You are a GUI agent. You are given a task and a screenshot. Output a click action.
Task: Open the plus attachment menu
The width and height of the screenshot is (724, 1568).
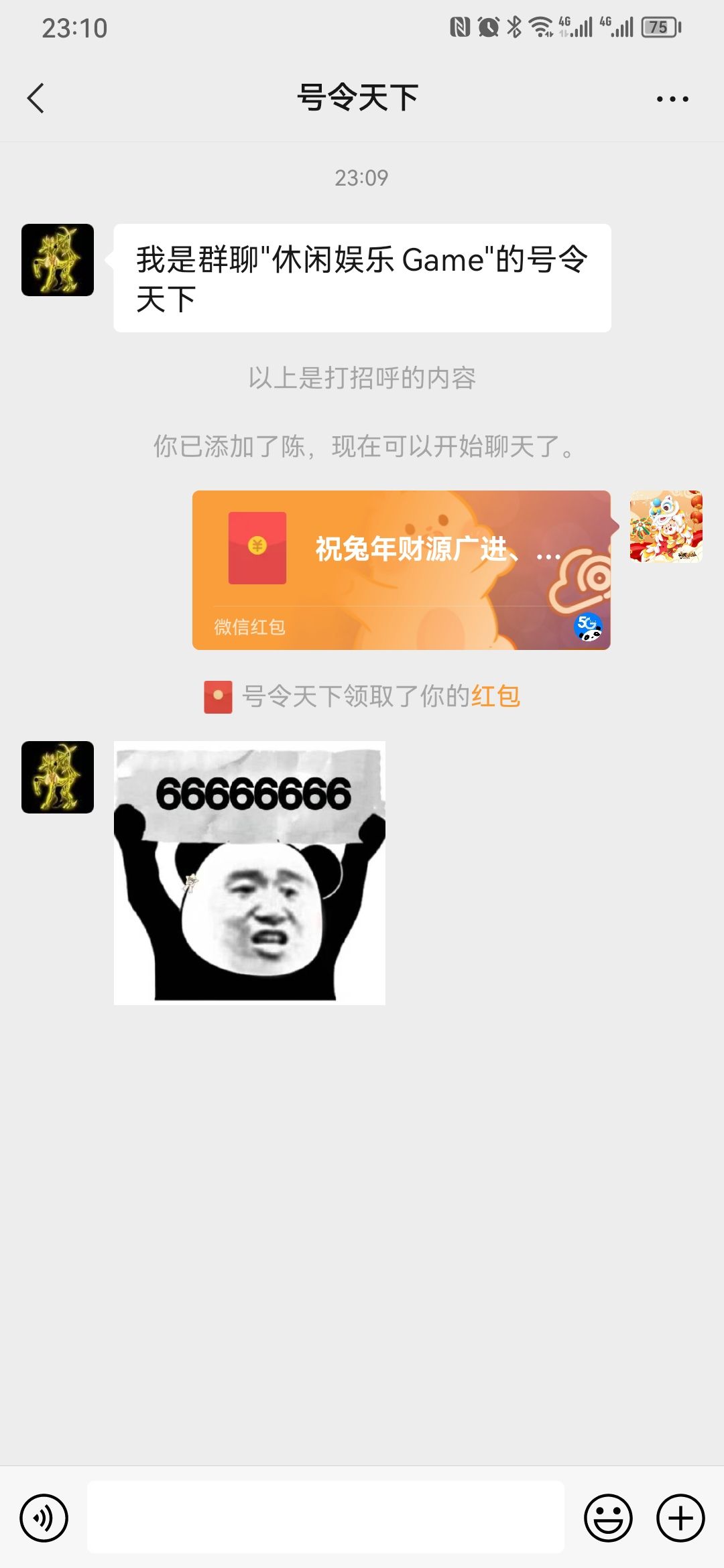[680, 1518]
